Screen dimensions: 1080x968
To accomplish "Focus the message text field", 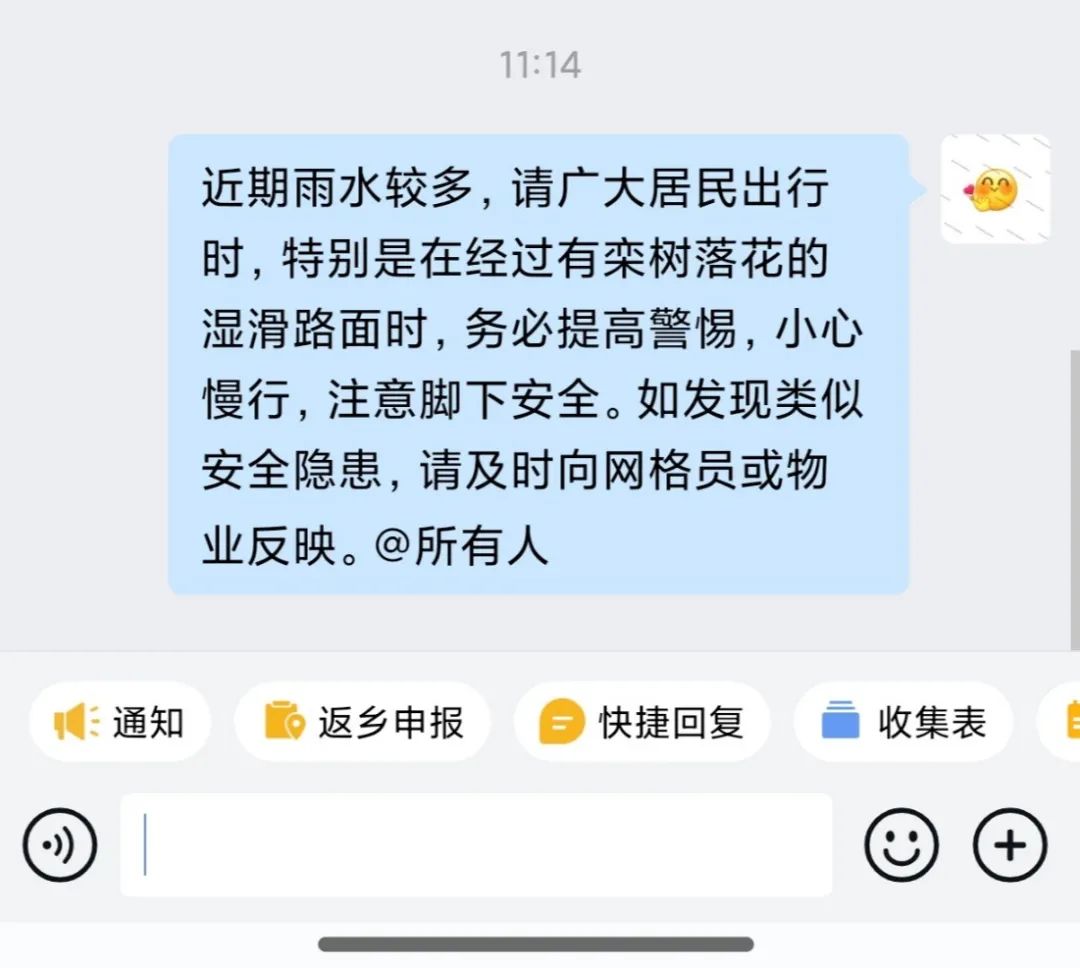I will pyautogui.click(x=476, y=845).
